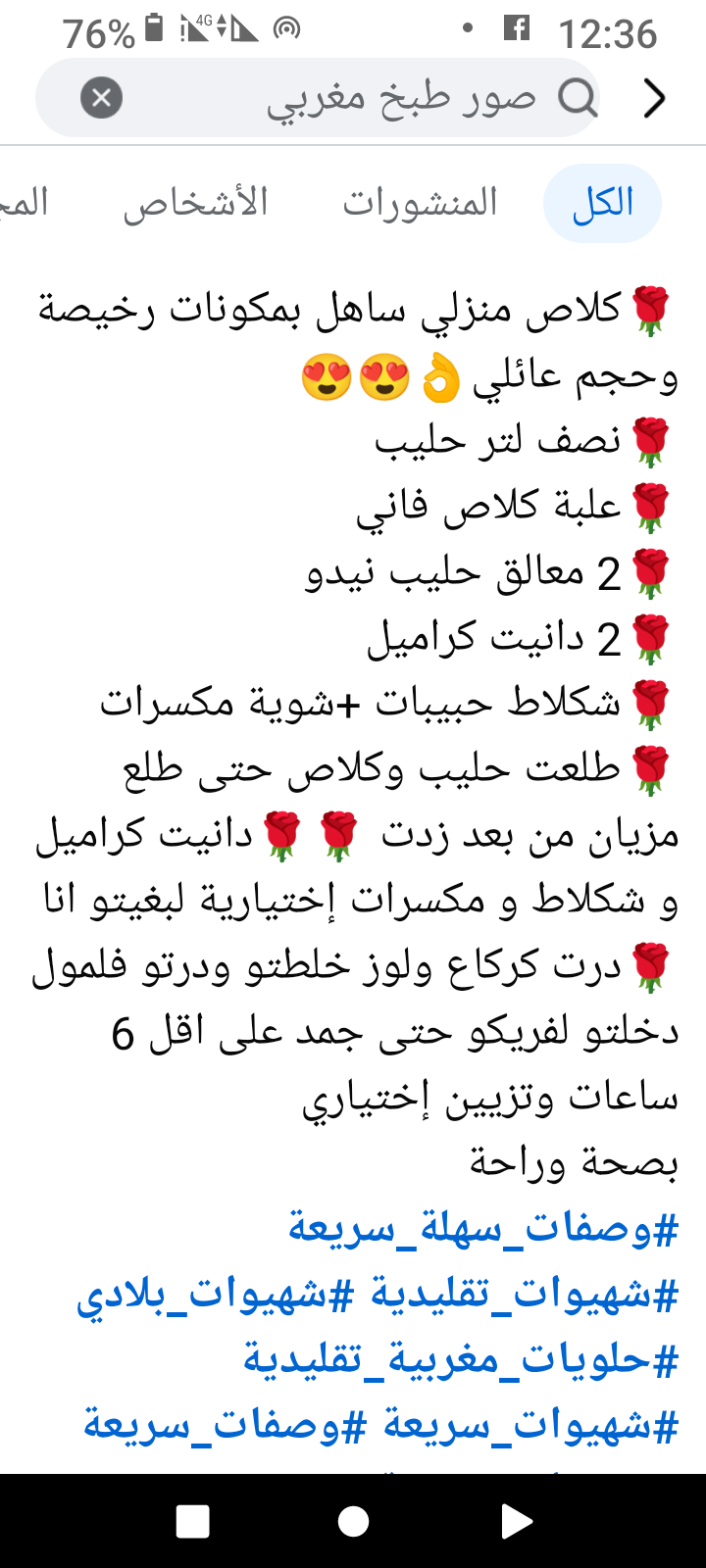
Task: Switch to the الأشخاص tab
Action: click(195, 204)
